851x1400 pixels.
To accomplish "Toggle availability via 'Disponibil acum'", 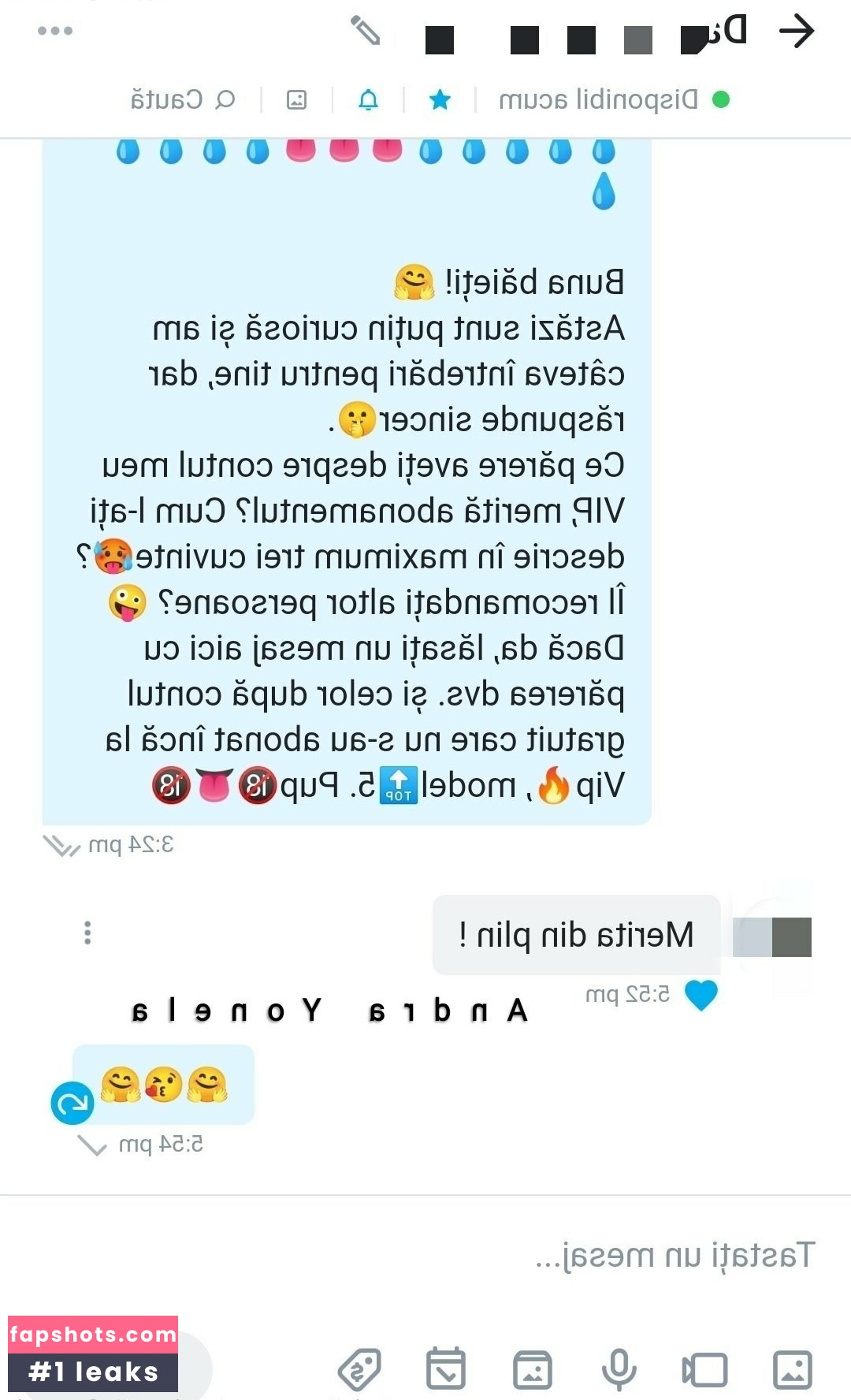I will [599, 100].
